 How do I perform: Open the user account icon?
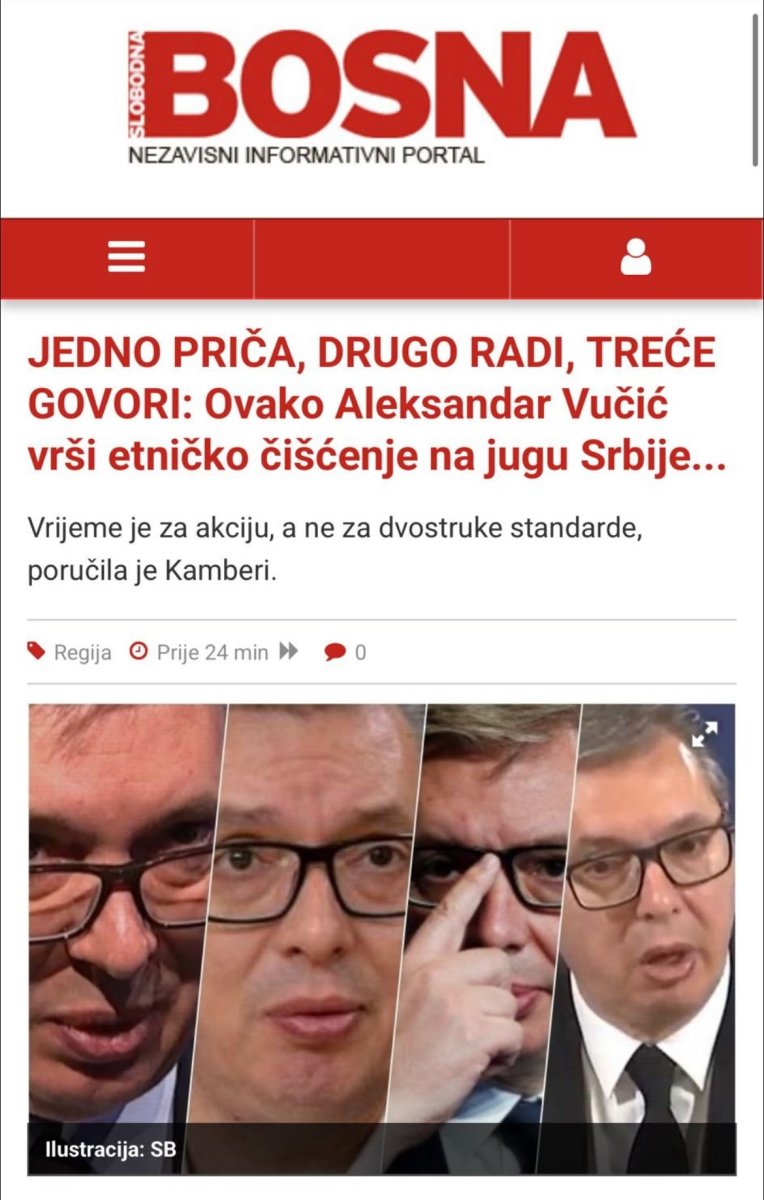tap(636, 258)
